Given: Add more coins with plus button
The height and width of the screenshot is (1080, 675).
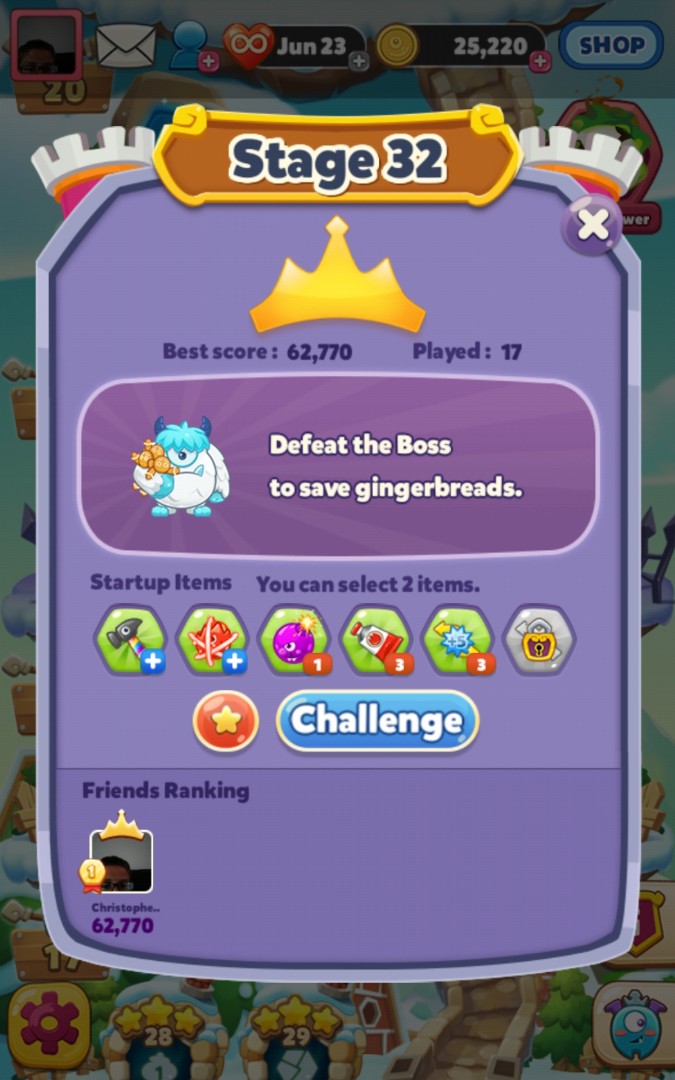Looking at the screenshot, I should [x=540, y=61].
